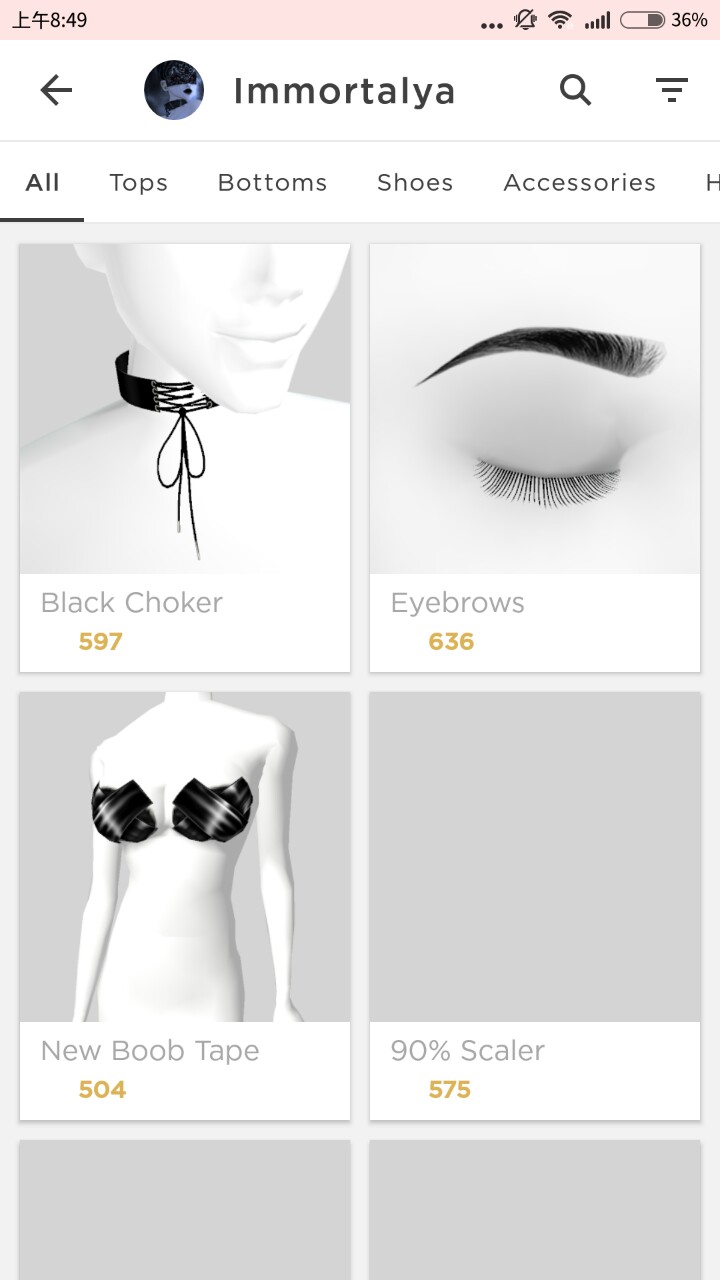Screen dimensions: 720x1280
Task: Switch to the Tops tab
Action: coord(138,183)
